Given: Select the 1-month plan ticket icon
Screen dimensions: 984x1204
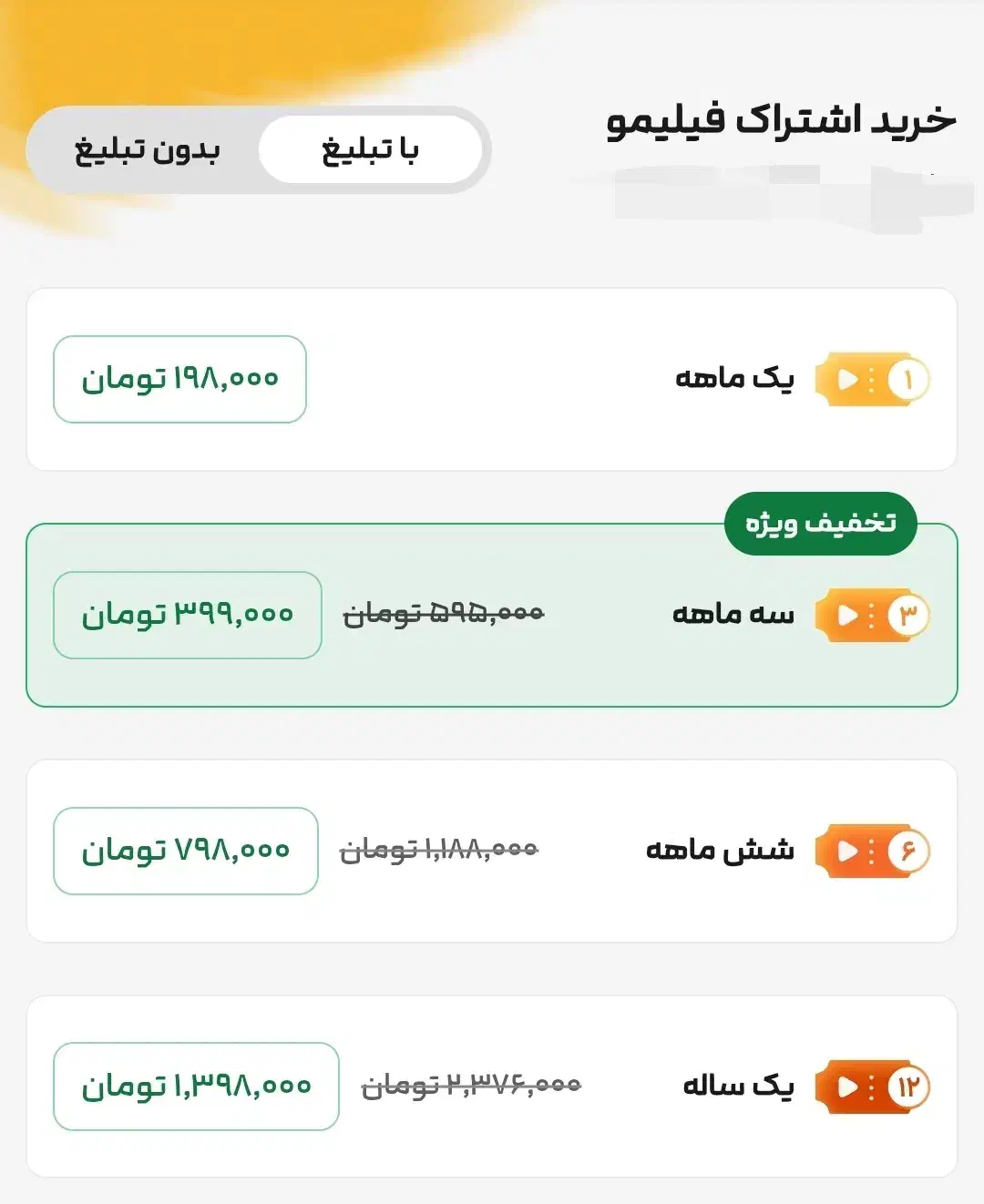Looking at the screenshot, I should [x=872, y=378].
